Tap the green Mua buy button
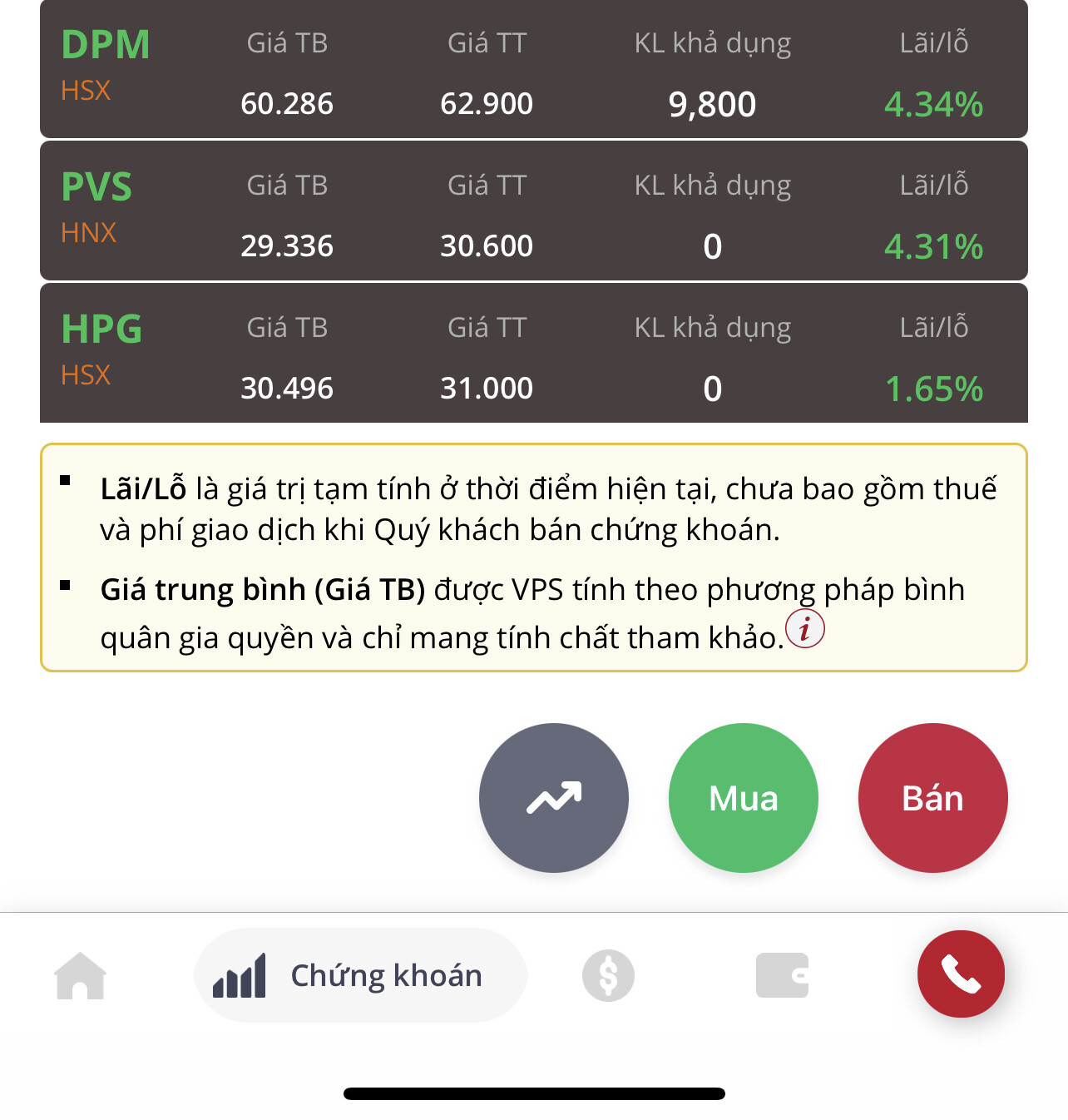 coord(743,798)
